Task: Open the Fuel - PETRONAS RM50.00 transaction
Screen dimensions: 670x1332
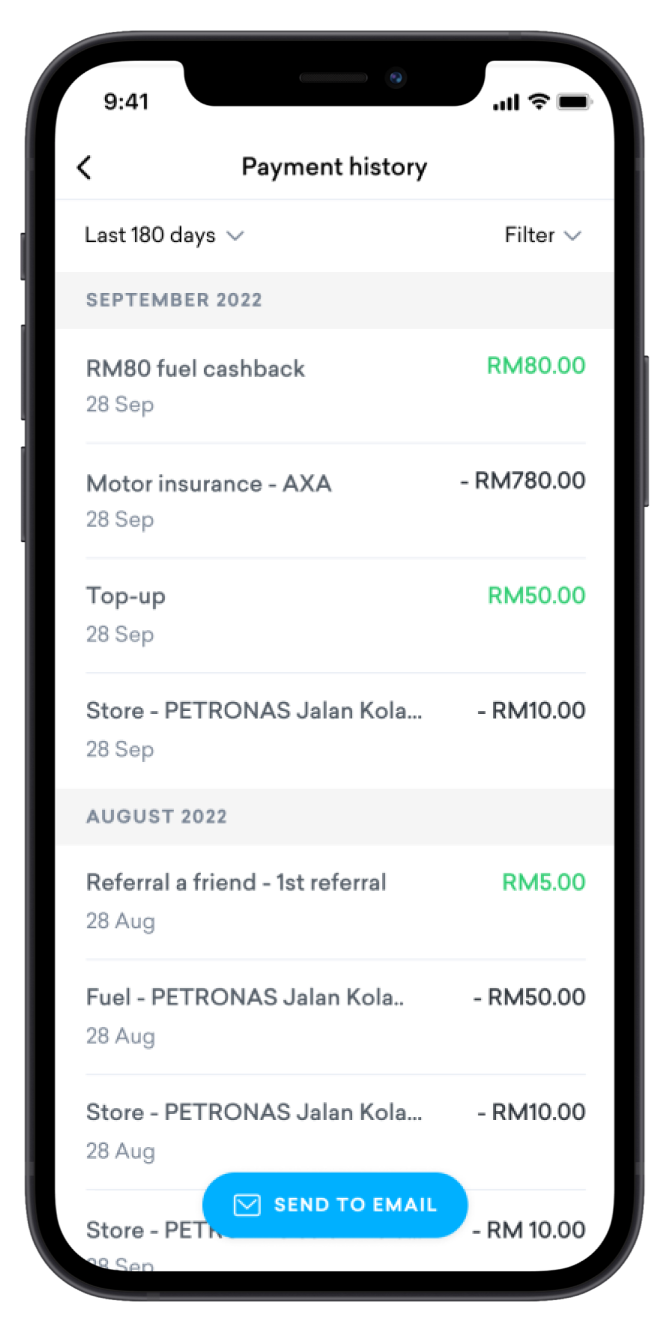Action: click(335, 1015)
